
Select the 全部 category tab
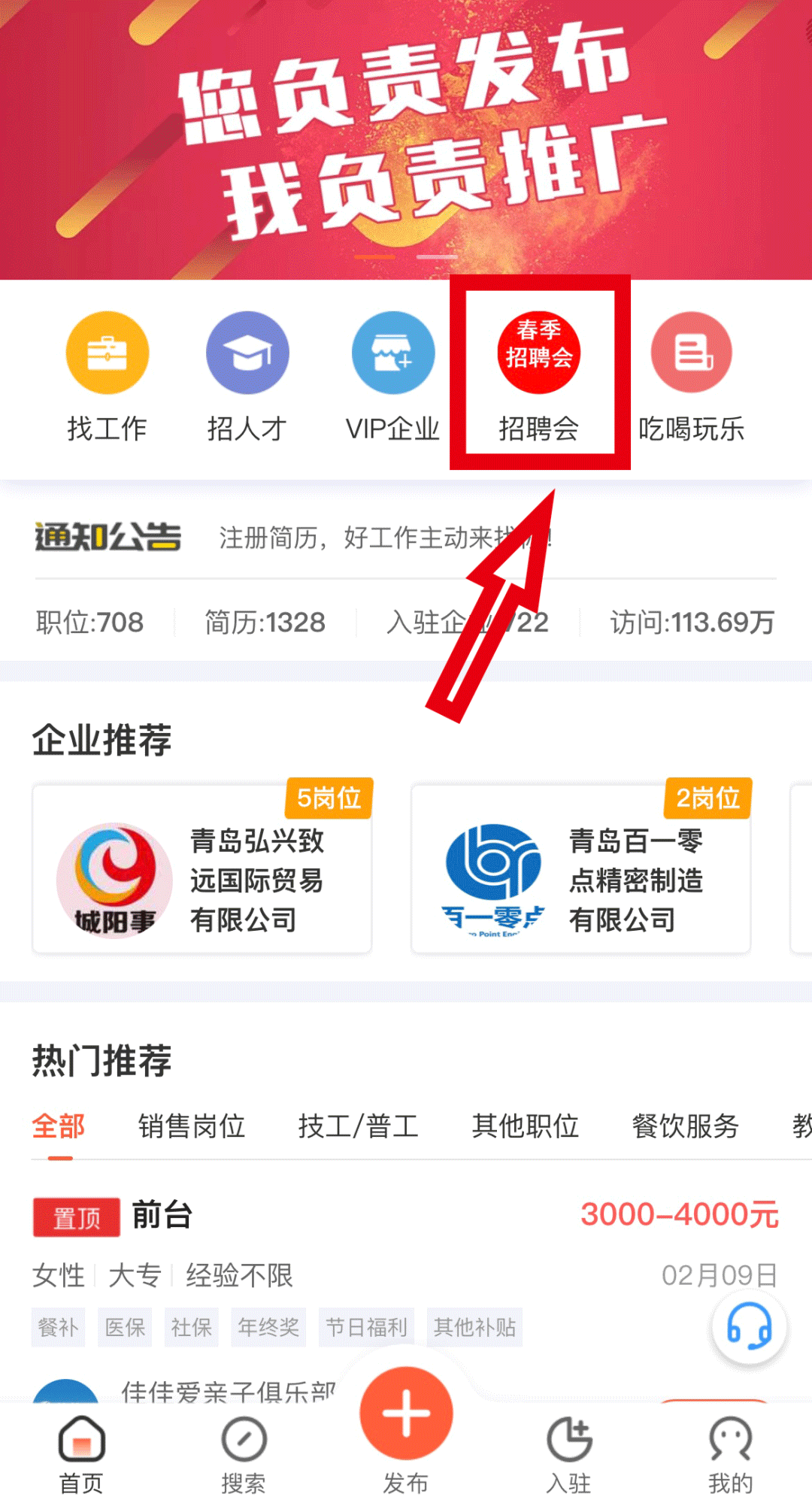click(x=59, y=1126)
